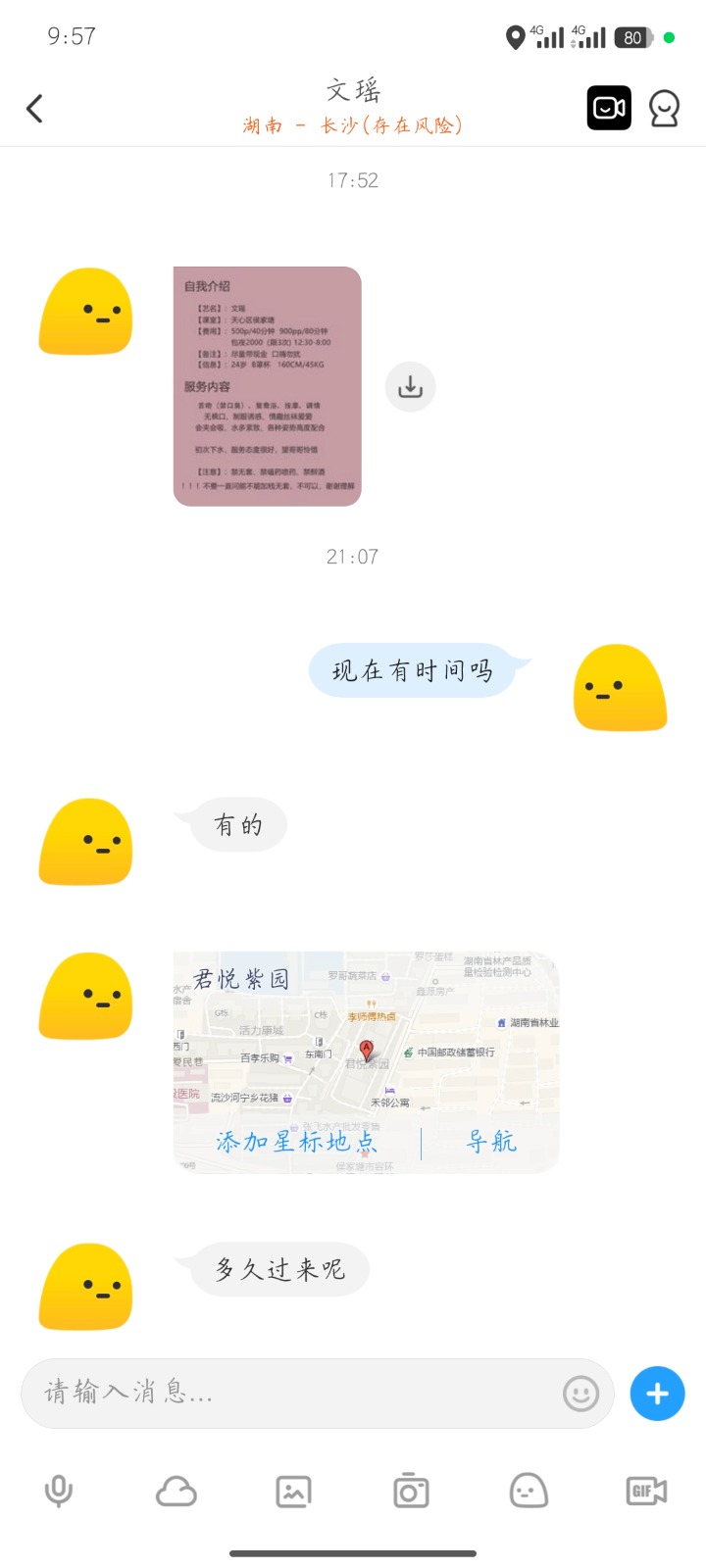Tap 文瑶's avatar next to 有的 message
The height and width of the screenshot is (1568, 706).
(85, 843)
